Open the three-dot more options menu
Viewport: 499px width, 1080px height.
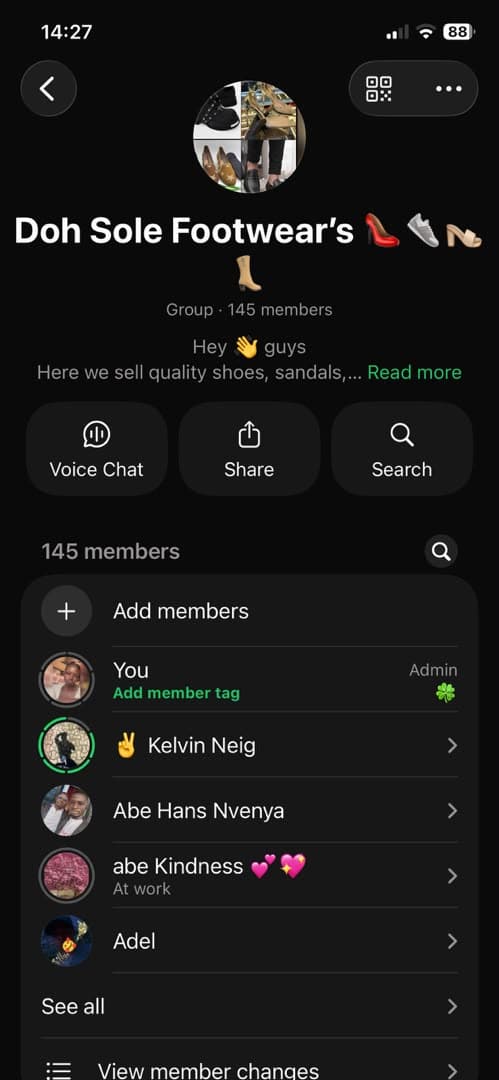tap(449, 89)
